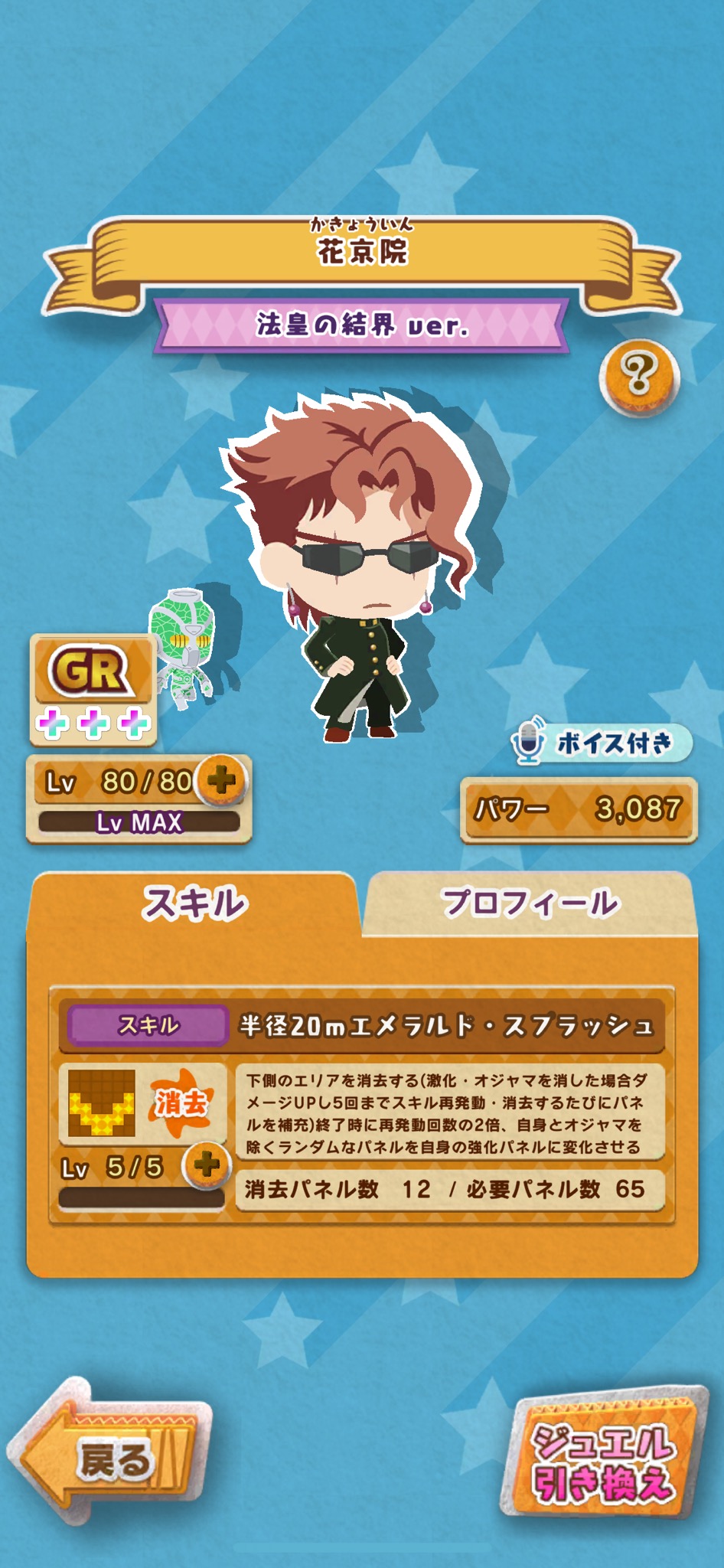Play the character's ボイス付き voice

tap(602, 742)
